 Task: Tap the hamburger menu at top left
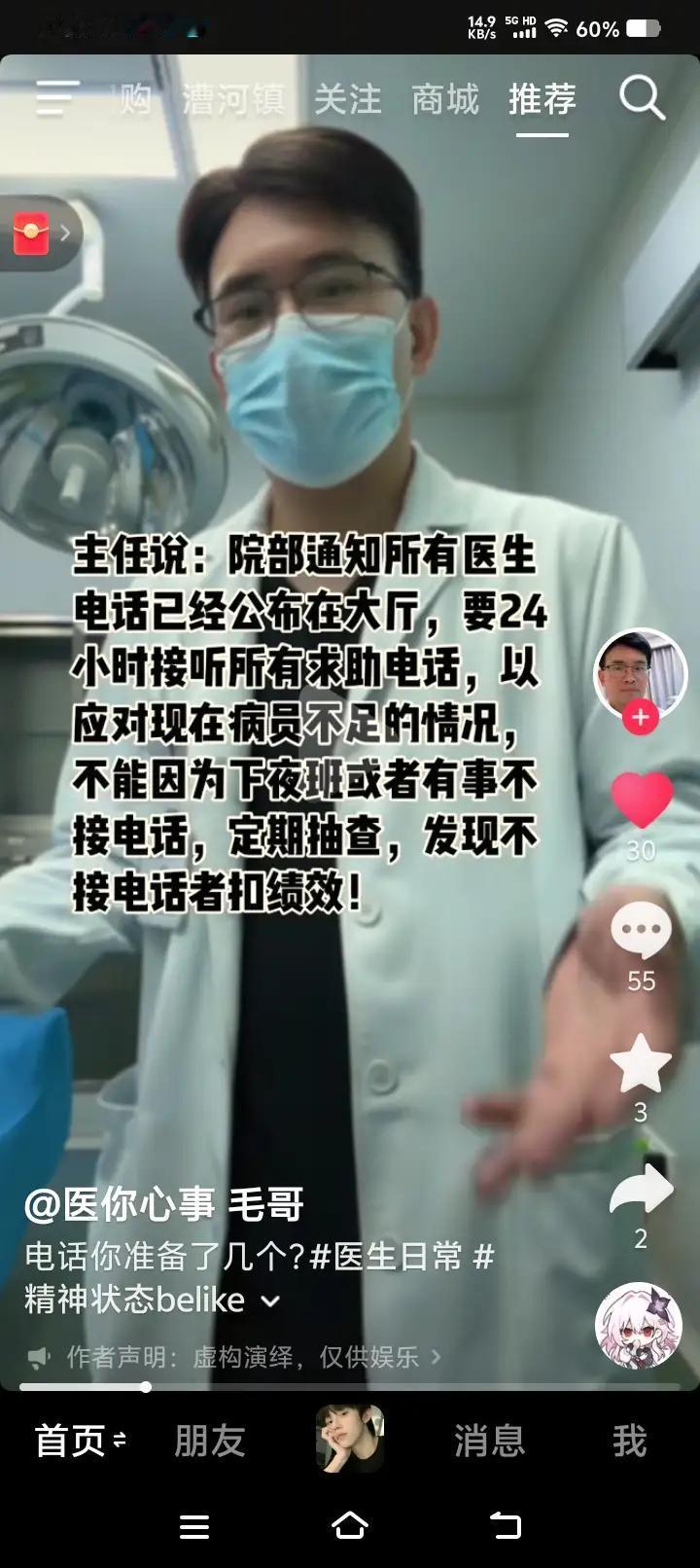[x=56, y=98]
